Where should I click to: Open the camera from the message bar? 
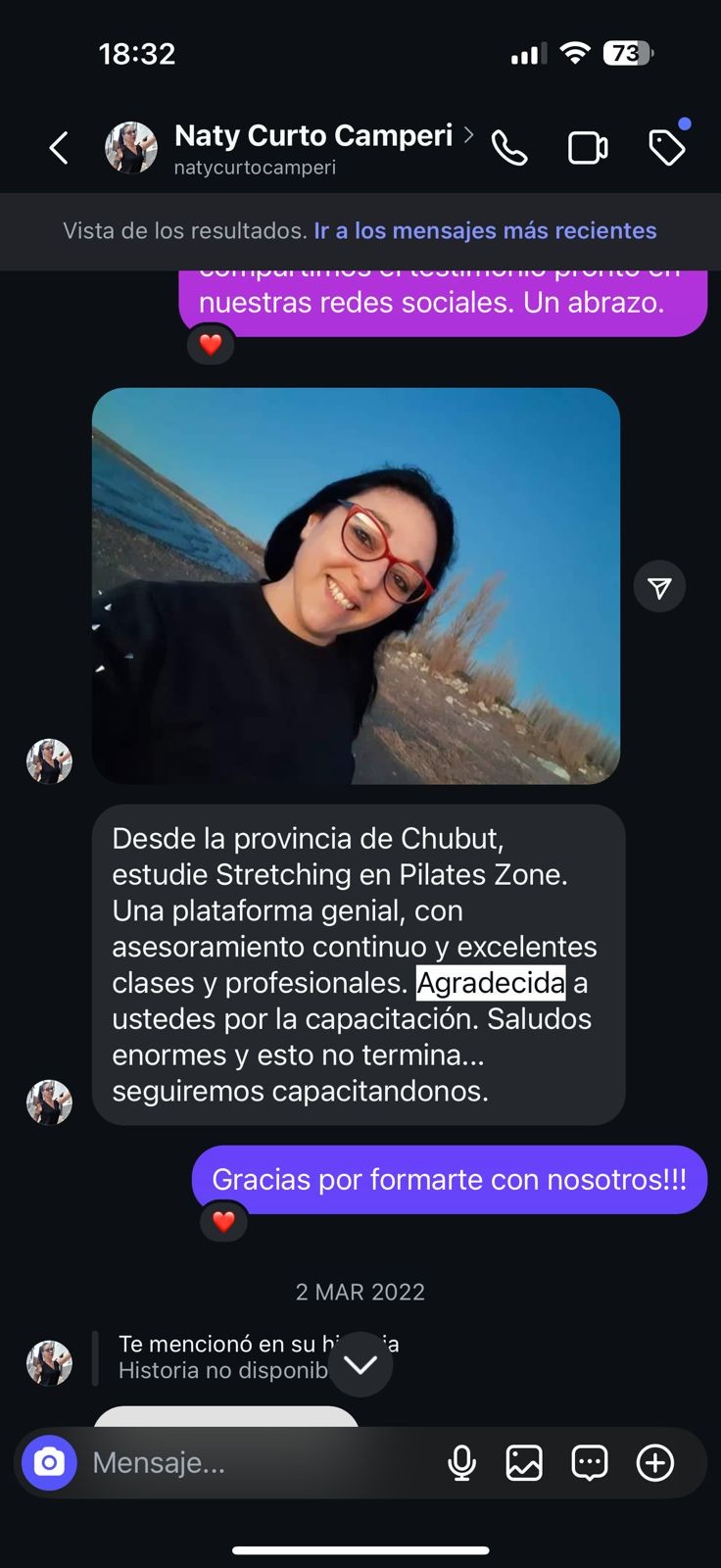[x=49, y=1463]
